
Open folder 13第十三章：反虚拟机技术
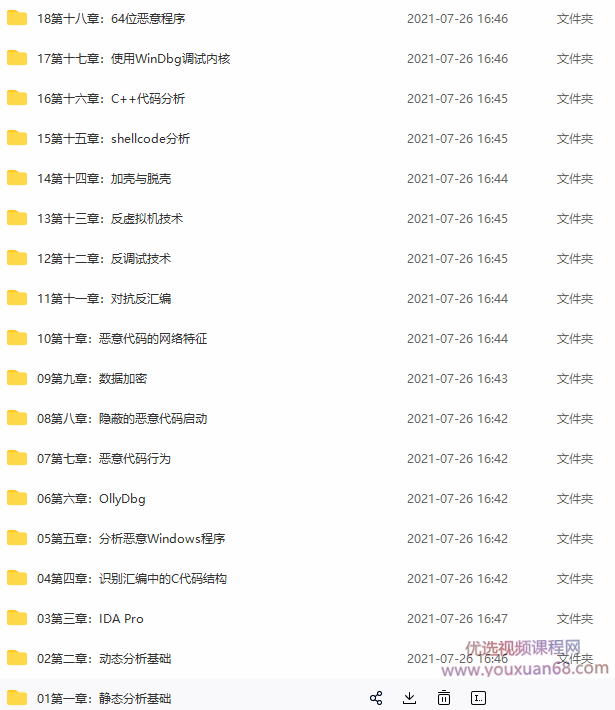(110, 218)
